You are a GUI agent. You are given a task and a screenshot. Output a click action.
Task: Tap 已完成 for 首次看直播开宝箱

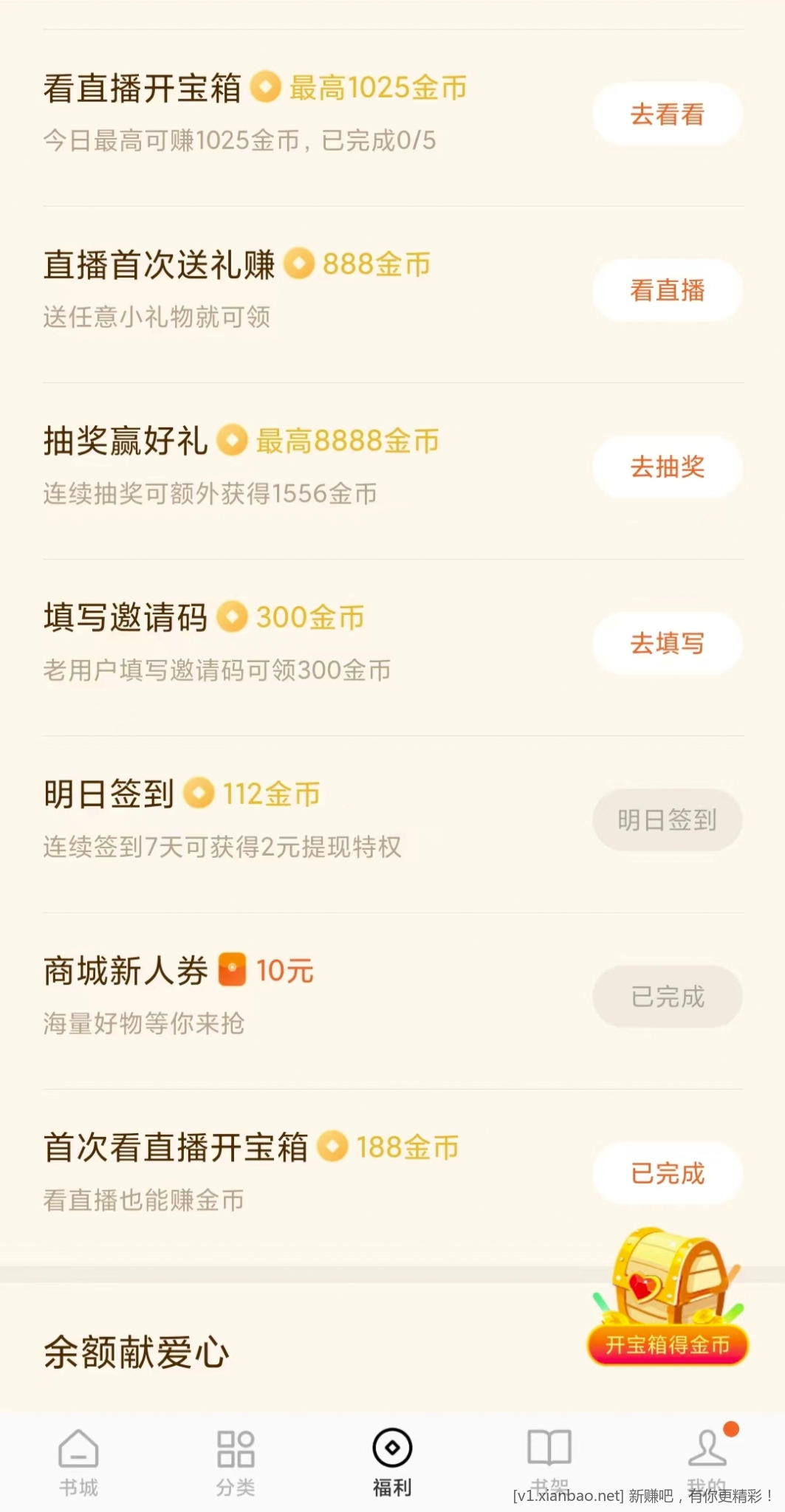[x=667, y=1173]
